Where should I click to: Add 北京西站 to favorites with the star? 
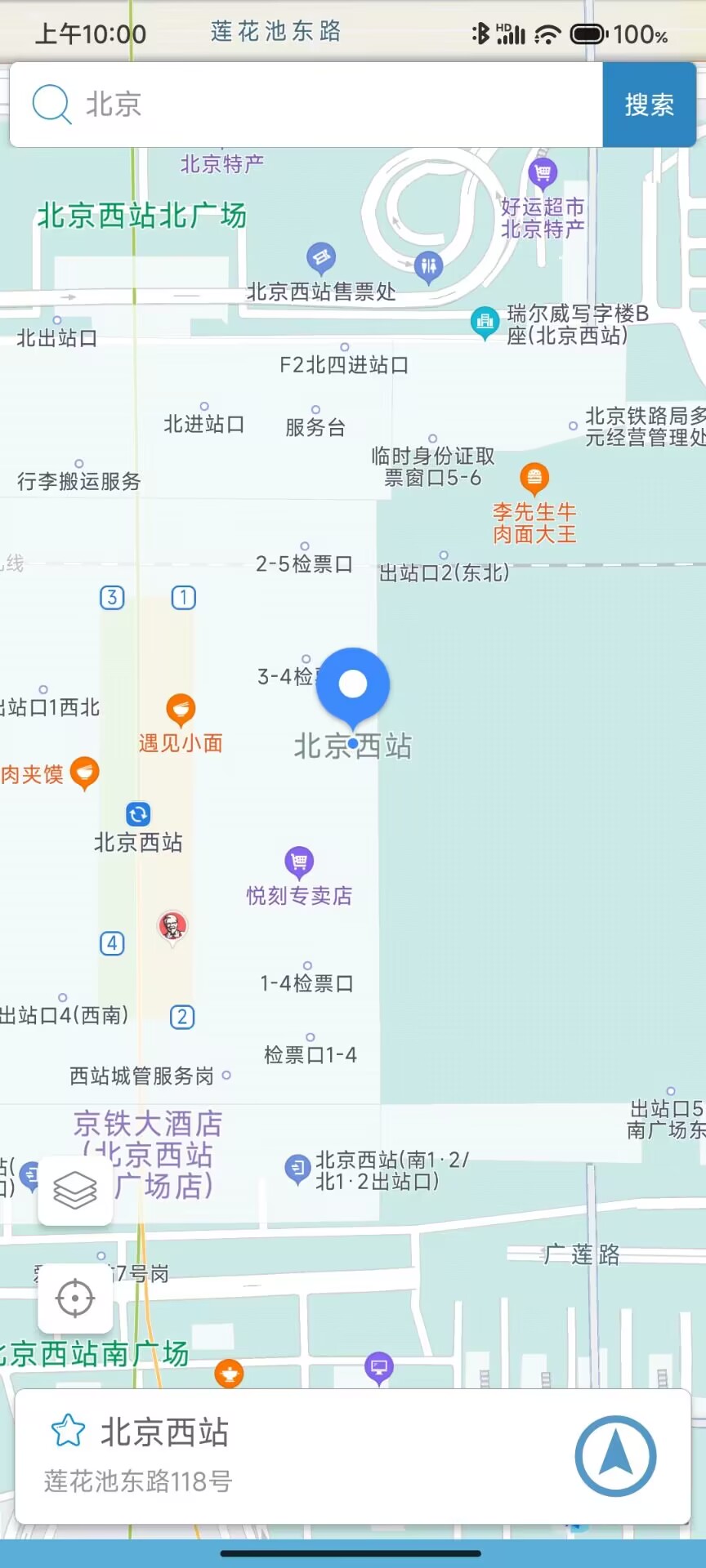point(68,1431)
